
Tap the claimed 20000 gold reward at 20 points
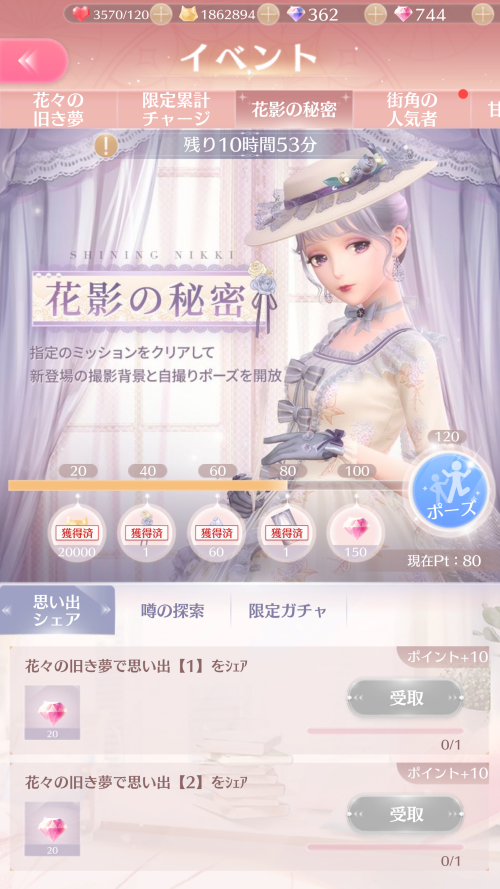pyautogui.click(x=75, y=533)
